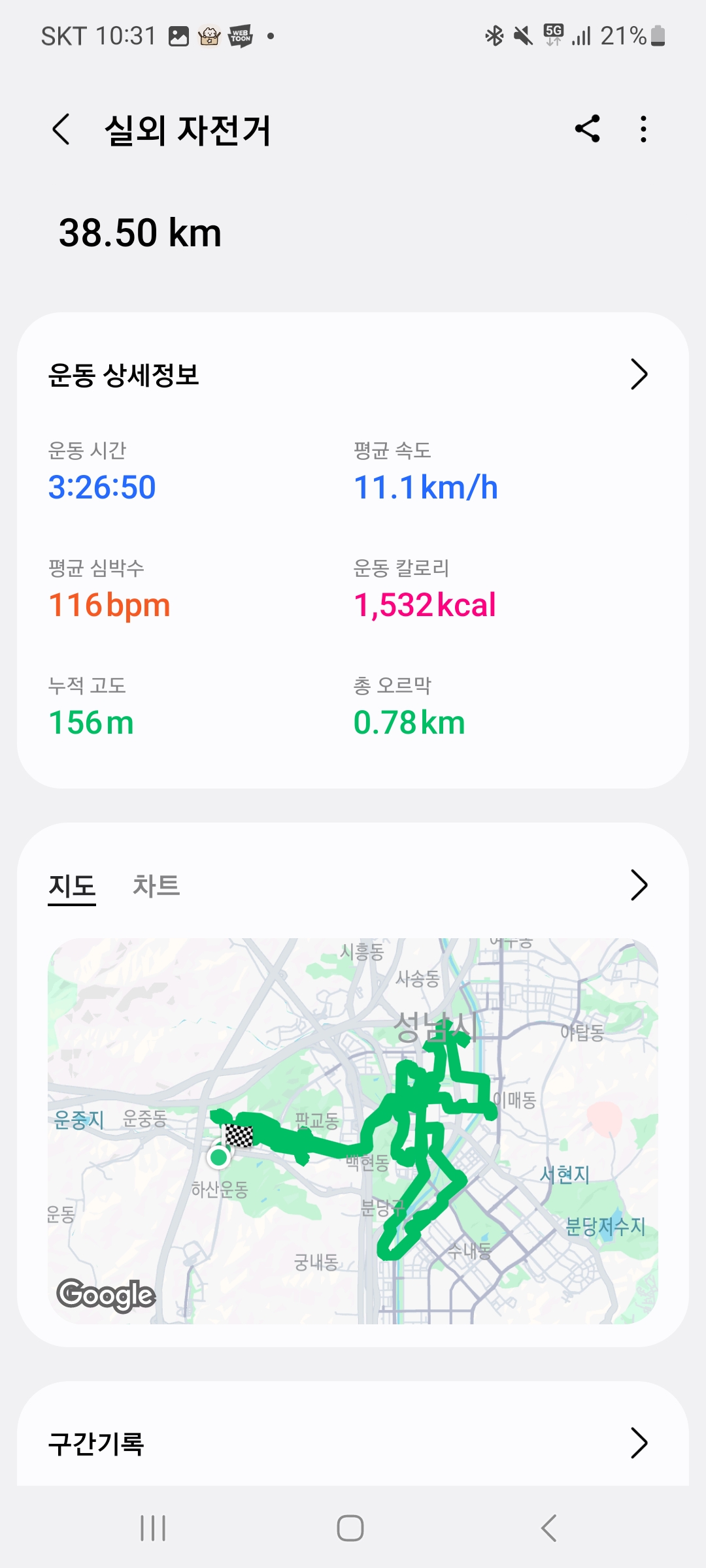This screenshot has width=706, height=1568.
Task: Switch to the 차트 tab
Action: click(x=156, y=886)
